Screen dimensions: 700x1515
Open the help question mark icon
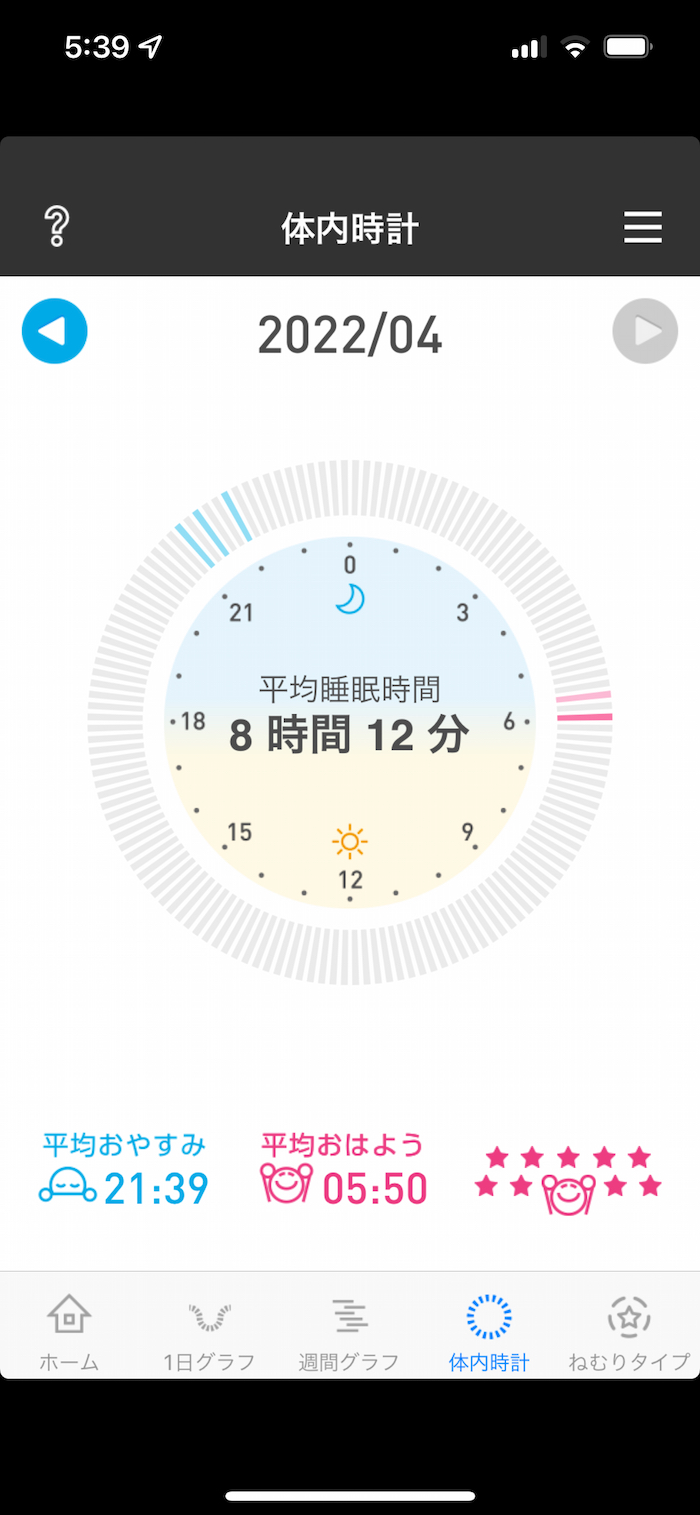(x=57, y=228)
